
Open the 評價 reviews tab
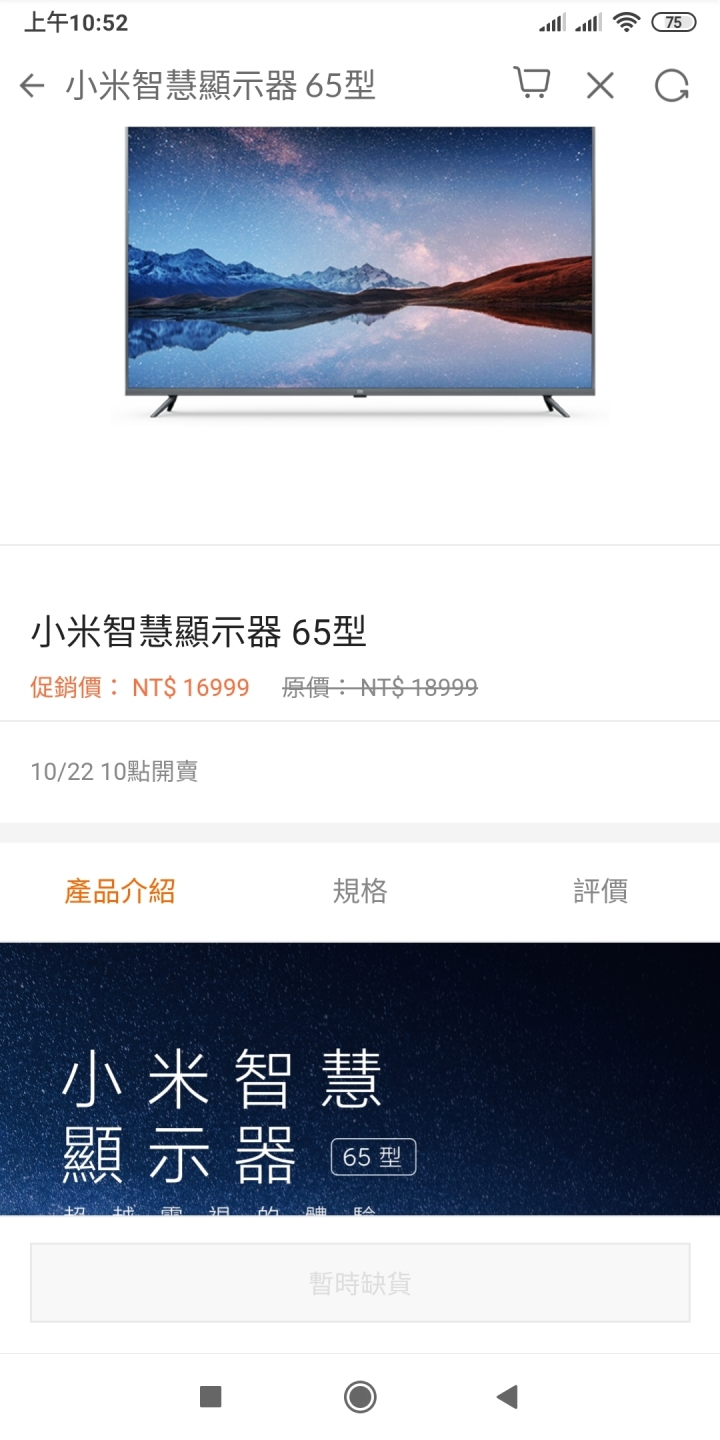[600, 891]
